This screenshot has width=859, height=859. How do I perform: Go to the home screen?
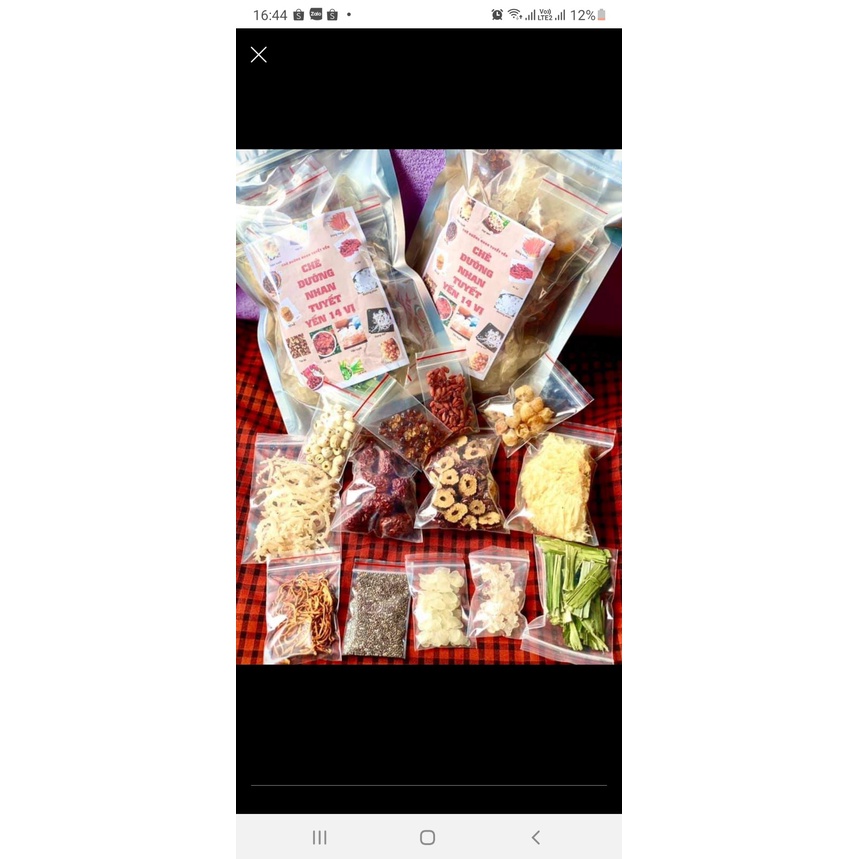pos(428,837)
